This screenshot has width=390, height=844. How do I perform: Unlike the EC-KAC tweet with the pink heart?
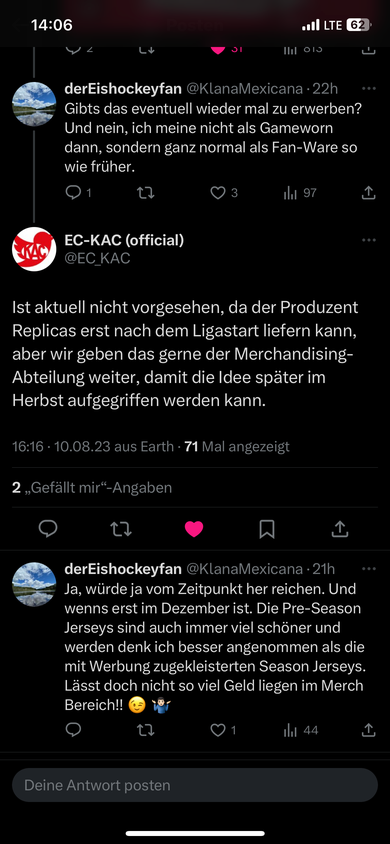point(194,529)
